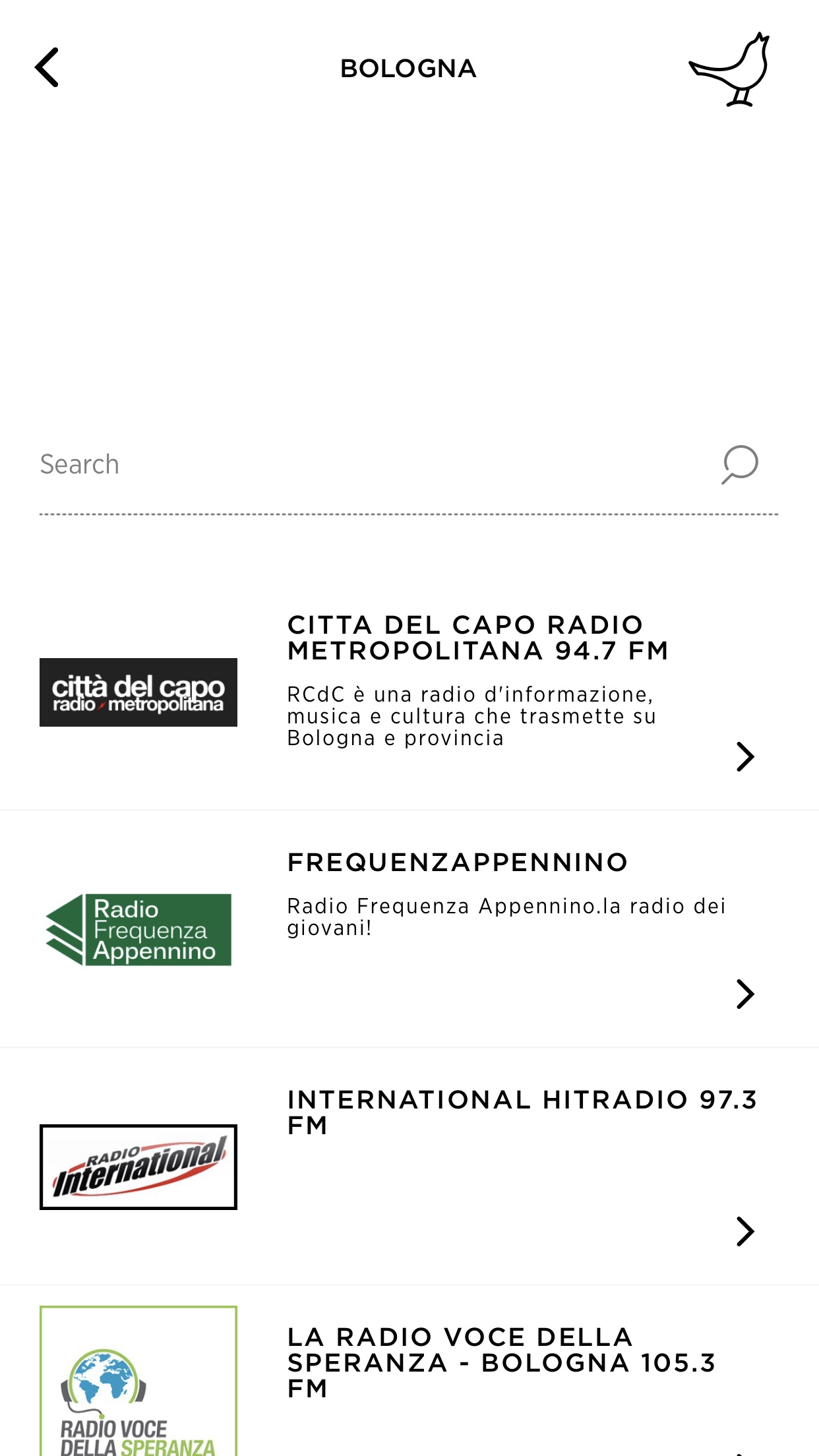Open International Hitradio 97.3 FM
Image resolution: width=819 pixels, height=1456 pixels.
click(x=521, y=1112)
